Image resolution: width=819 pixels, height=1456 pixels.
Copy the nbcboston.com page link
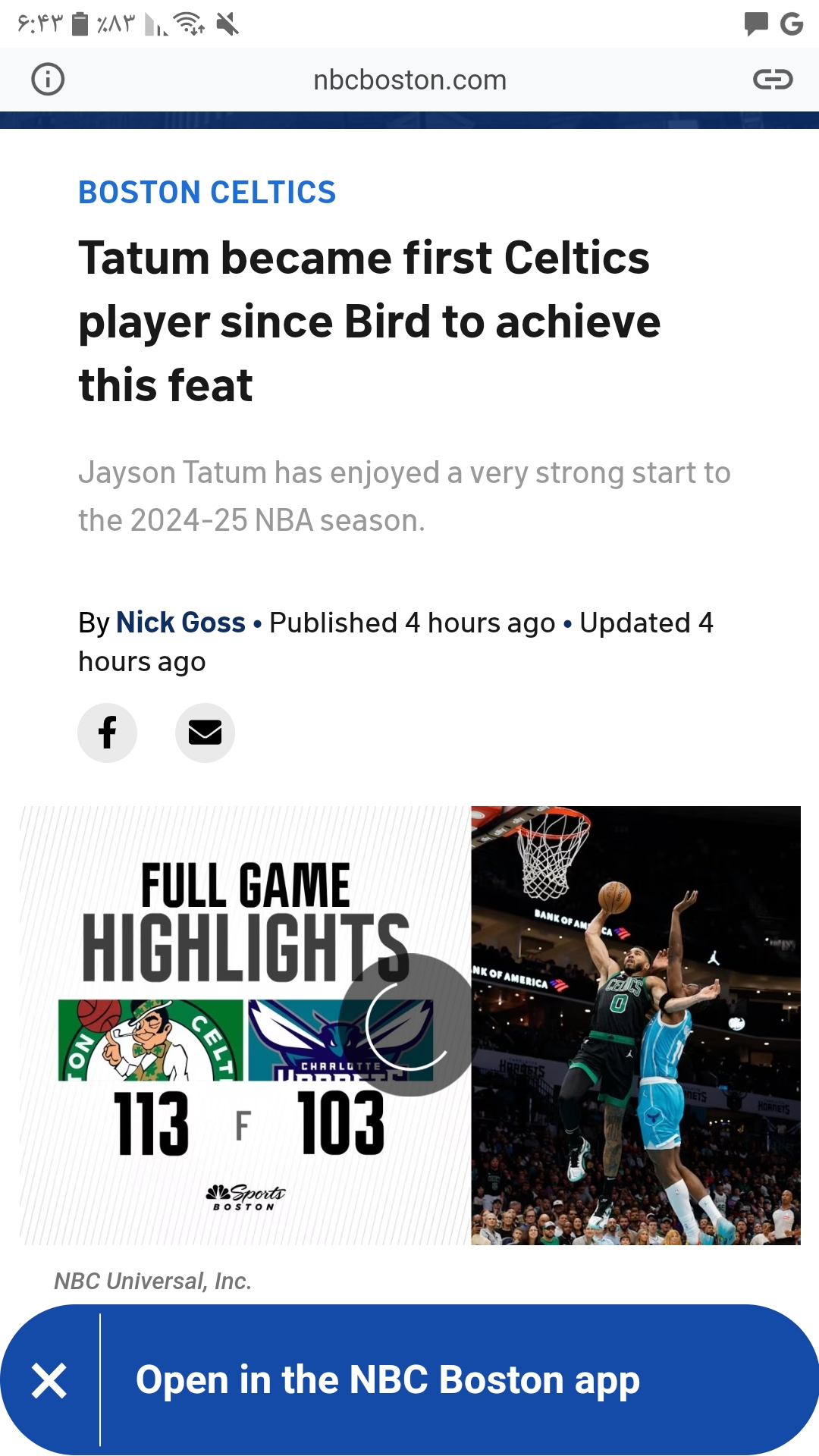tap(773, 80)
